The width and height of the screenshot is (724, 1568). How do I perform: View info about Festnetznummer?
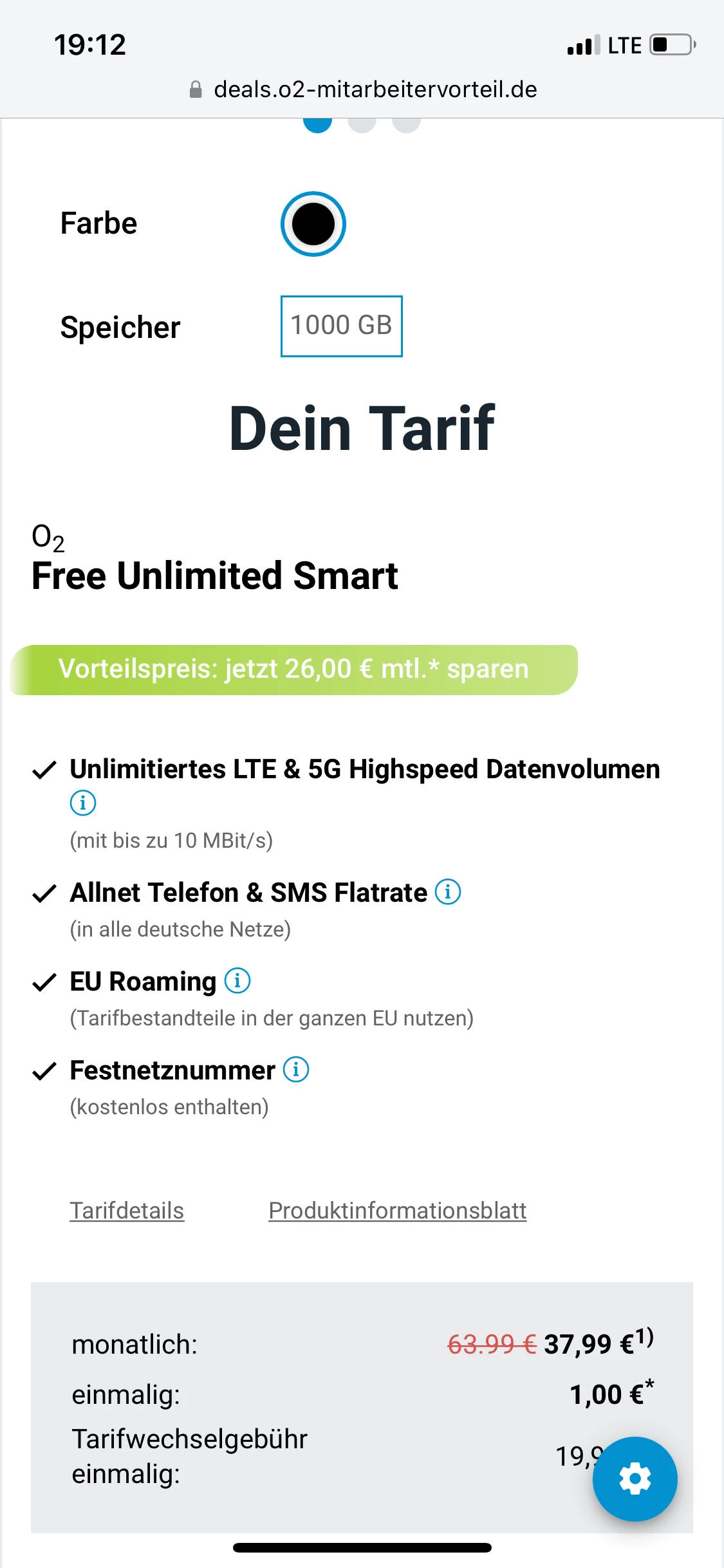(296, 1070)
